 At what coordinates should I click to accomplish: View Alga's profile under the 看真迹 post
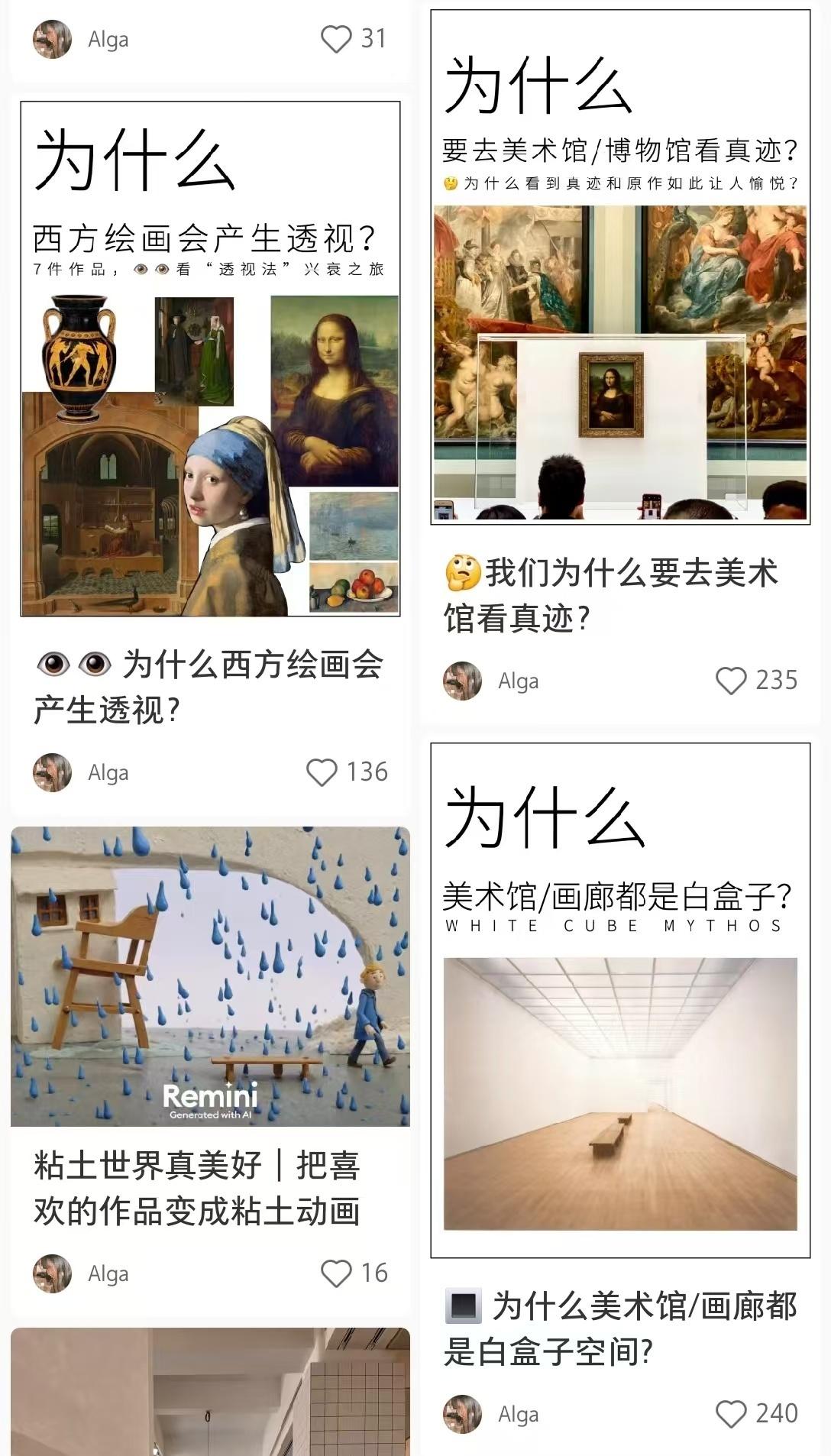click(x=463, y=681)
